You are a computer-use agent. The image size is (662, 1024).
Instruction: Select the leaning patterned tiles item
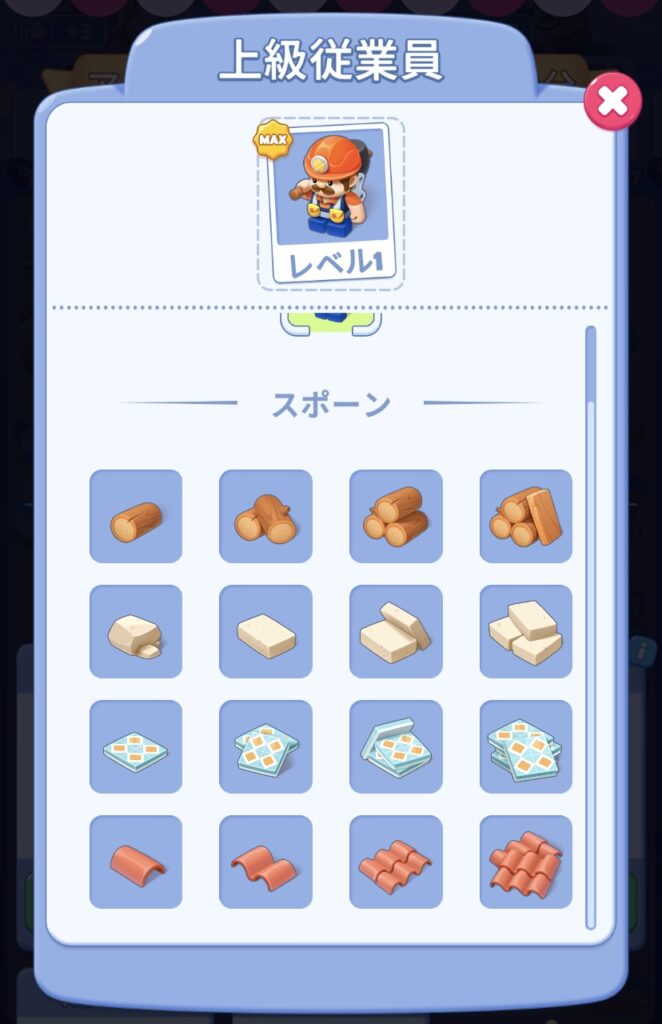(396, 746)
